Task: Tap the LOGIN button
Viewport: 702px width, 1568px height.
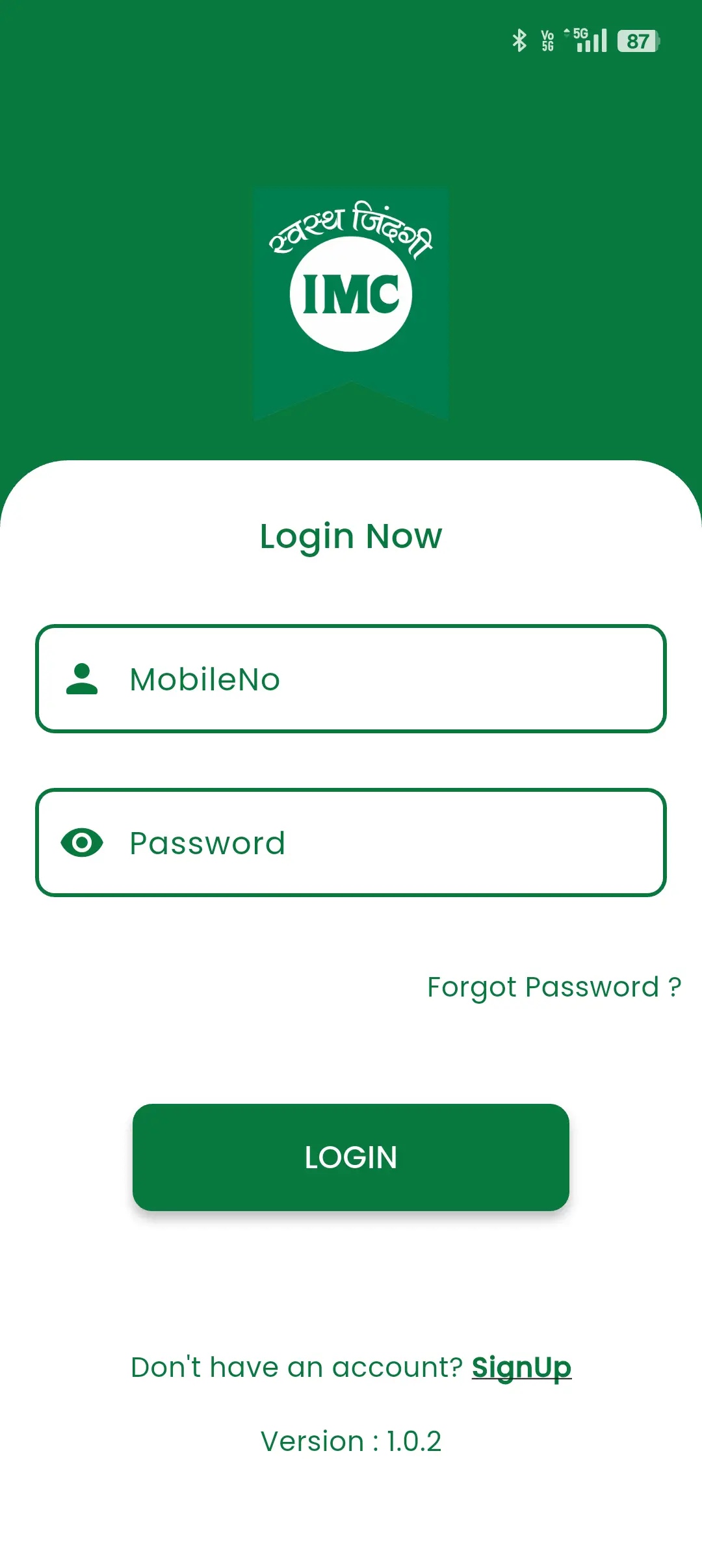Action: pos(351,1157)
